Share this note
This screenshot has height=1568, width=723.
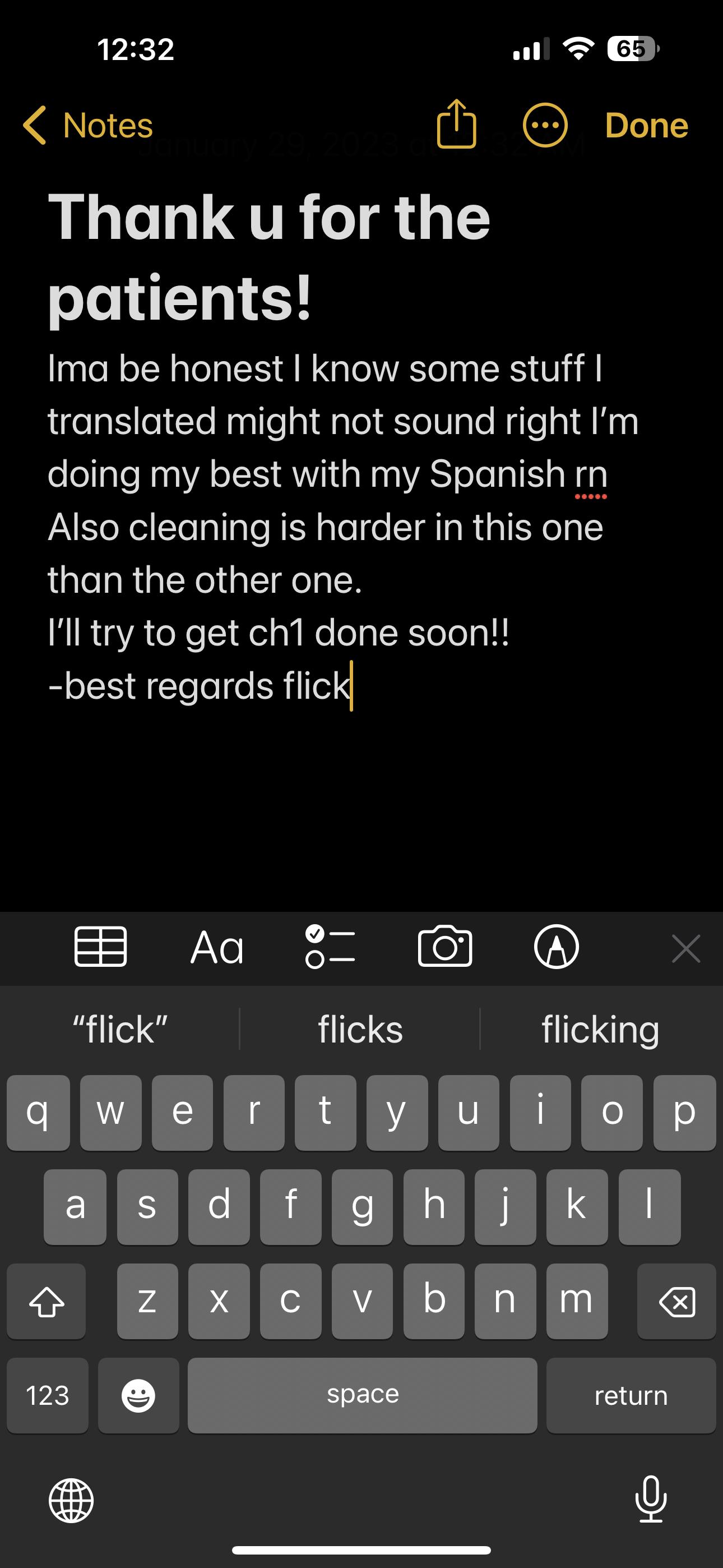[x=456, y=123]
